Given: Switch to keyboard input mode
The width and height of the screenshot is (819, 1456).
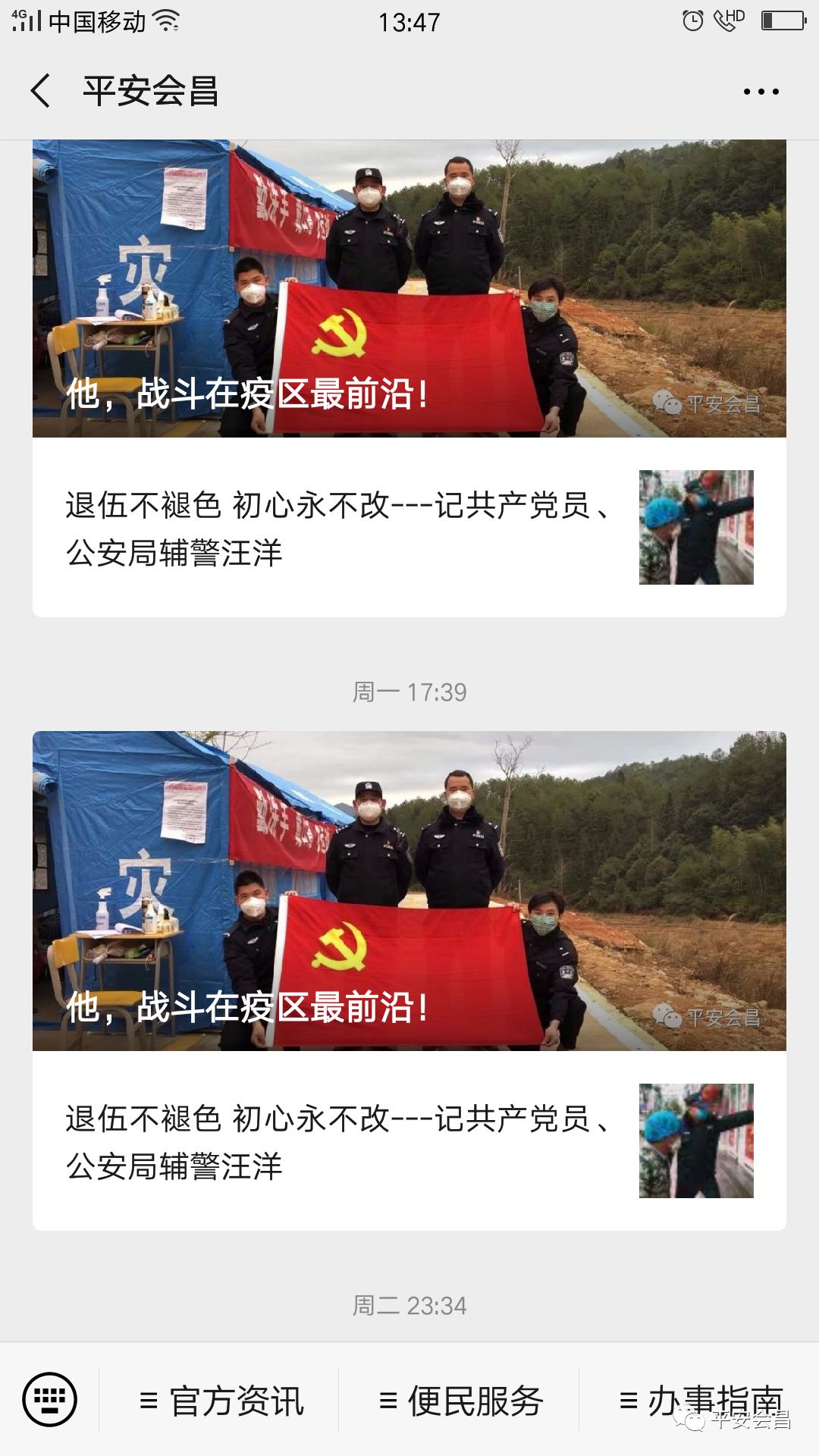Looking at the screenshot, I should point(50,1399).
